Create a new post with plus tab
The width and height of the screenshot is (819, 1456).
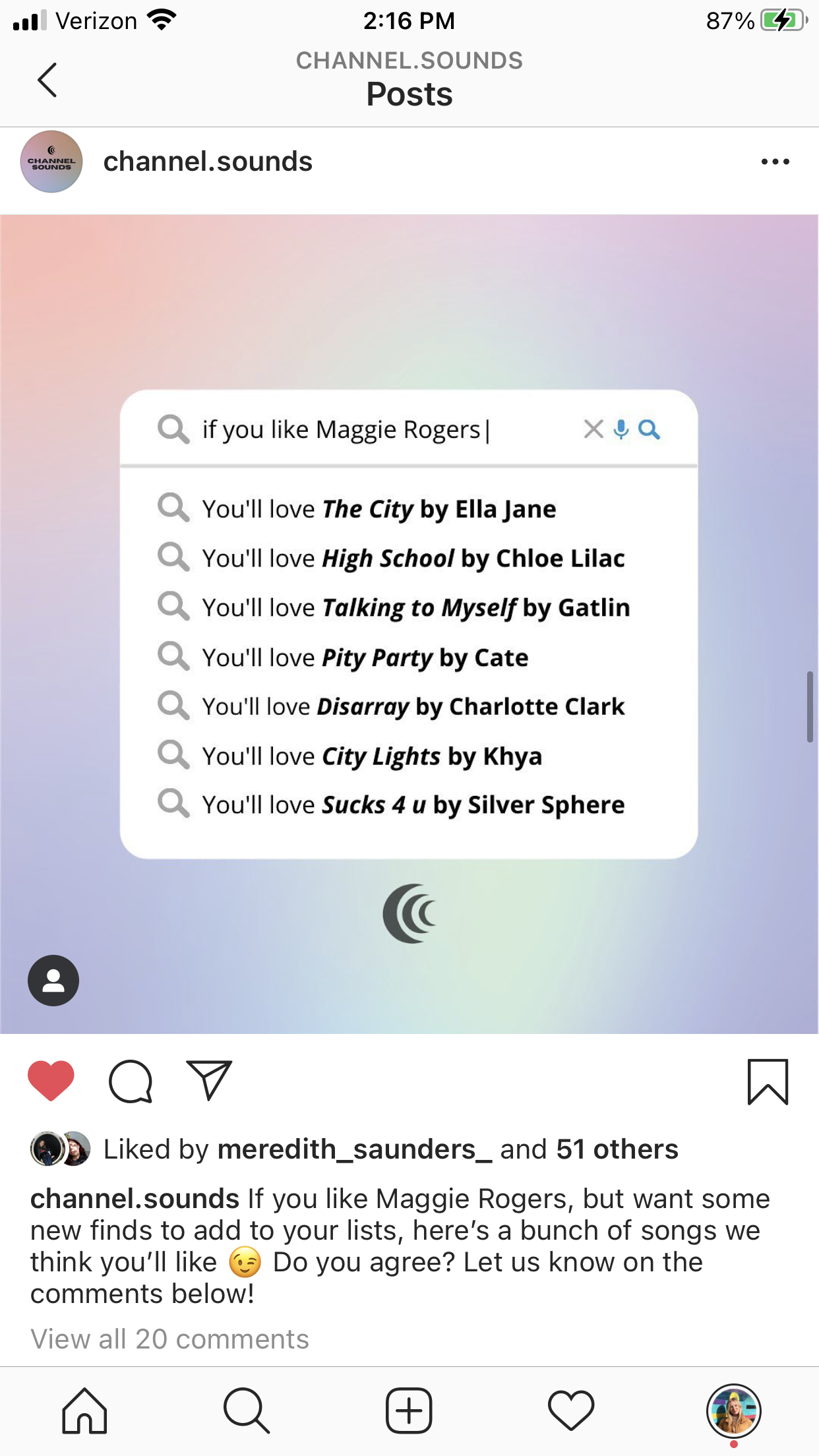pyautogui.click(x=409, y=1411)
